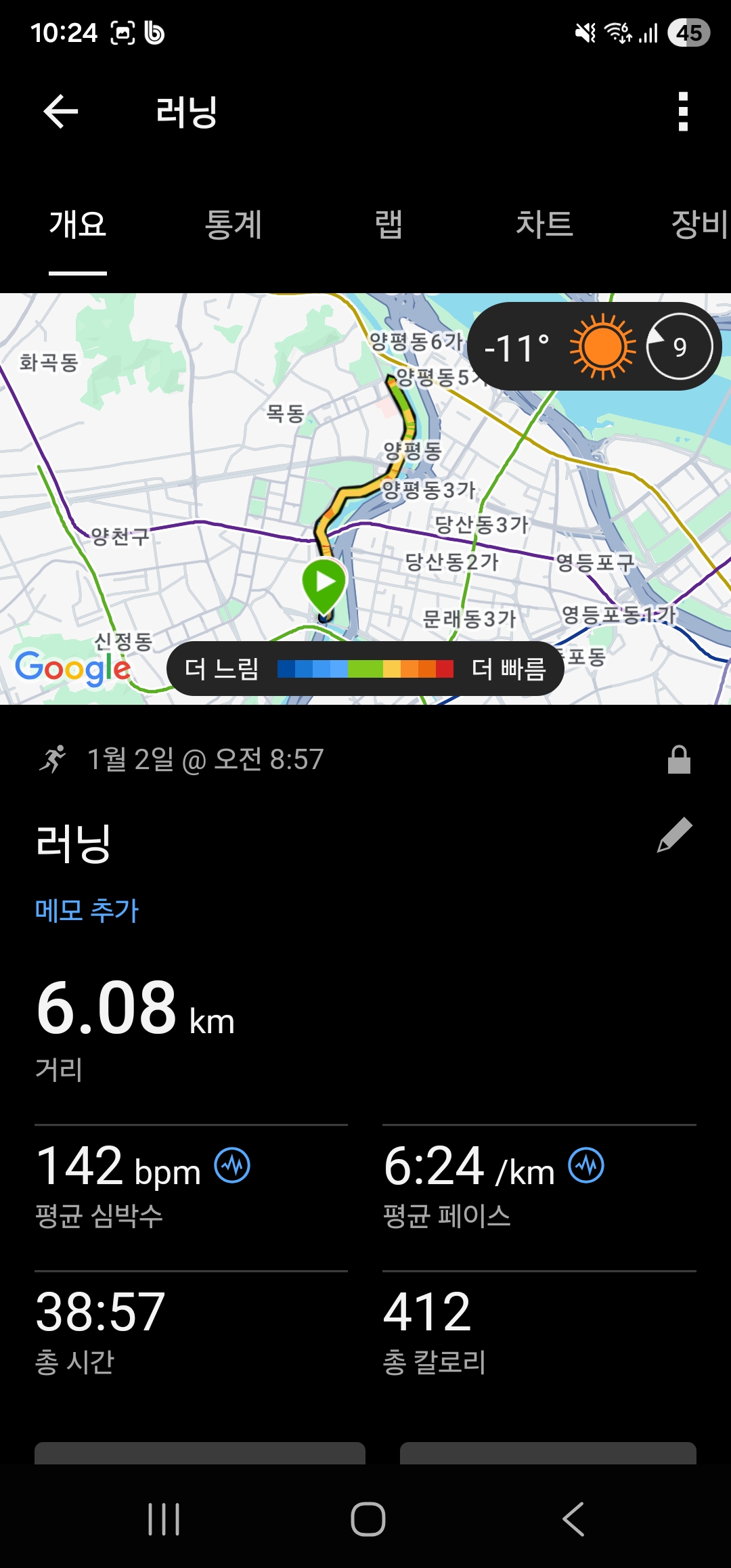
Task: Toggle the privacy lock for this activity
Action: click(x=679, y=760)
